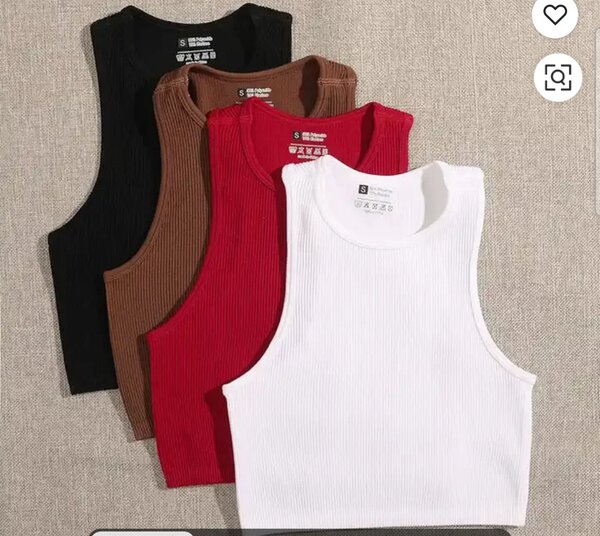Open visual image search icon
Viewport: 600px width, 536px height.
coord(557,77)
